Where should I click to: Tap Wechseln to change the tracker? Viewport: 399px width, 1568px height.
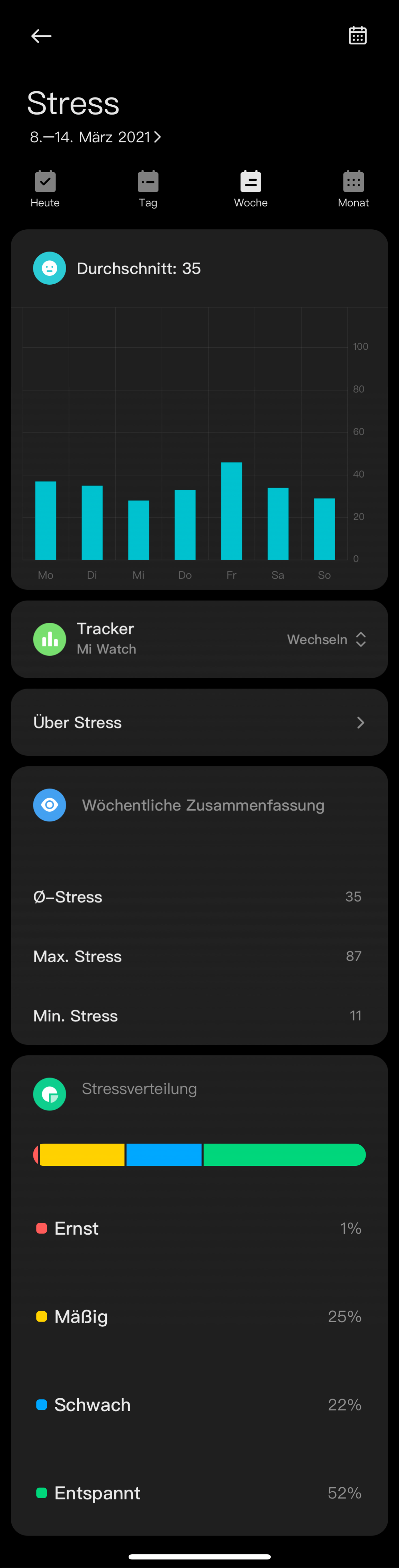[x=326, y=639]
